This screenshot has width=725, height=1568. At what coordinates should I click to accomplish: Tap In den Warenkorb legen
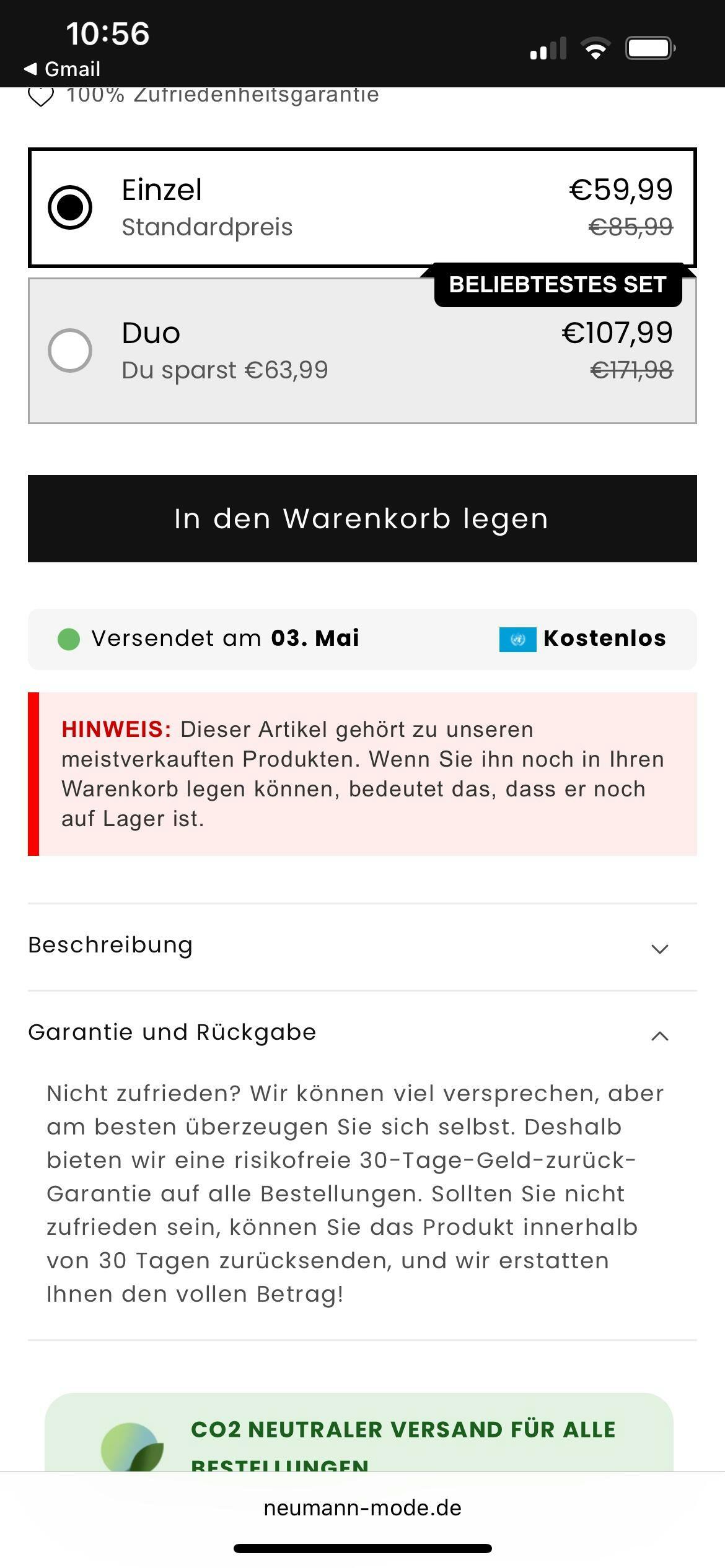point(362,519)
